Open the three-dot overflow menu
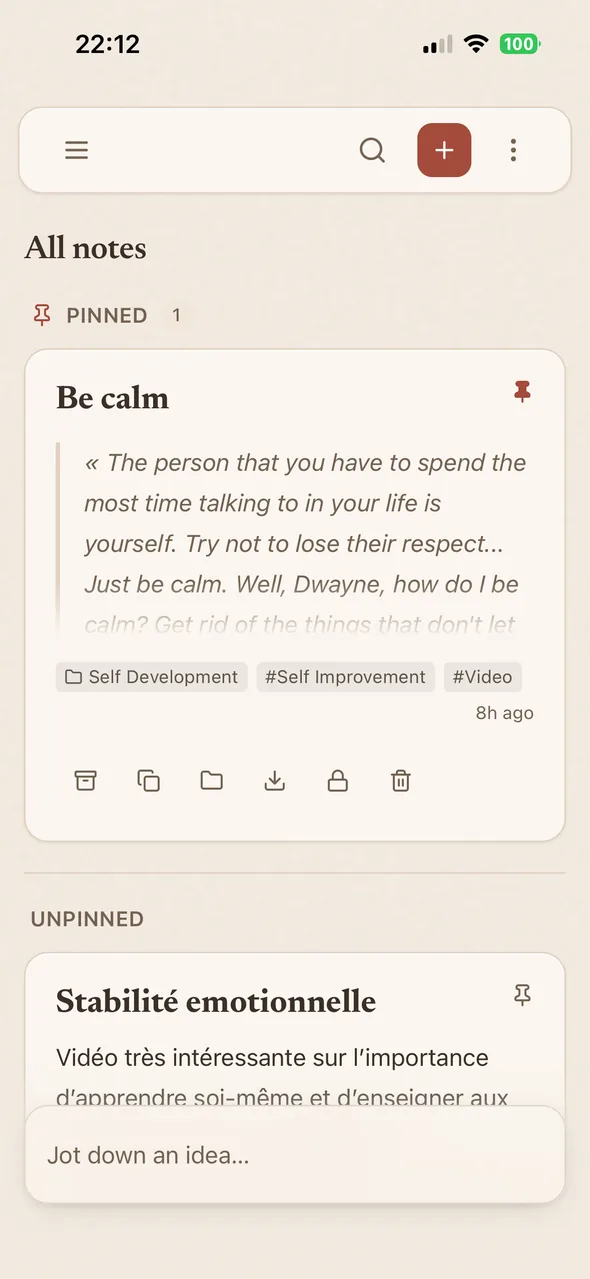Screen dimensions: 590x1279 (513, 150)
